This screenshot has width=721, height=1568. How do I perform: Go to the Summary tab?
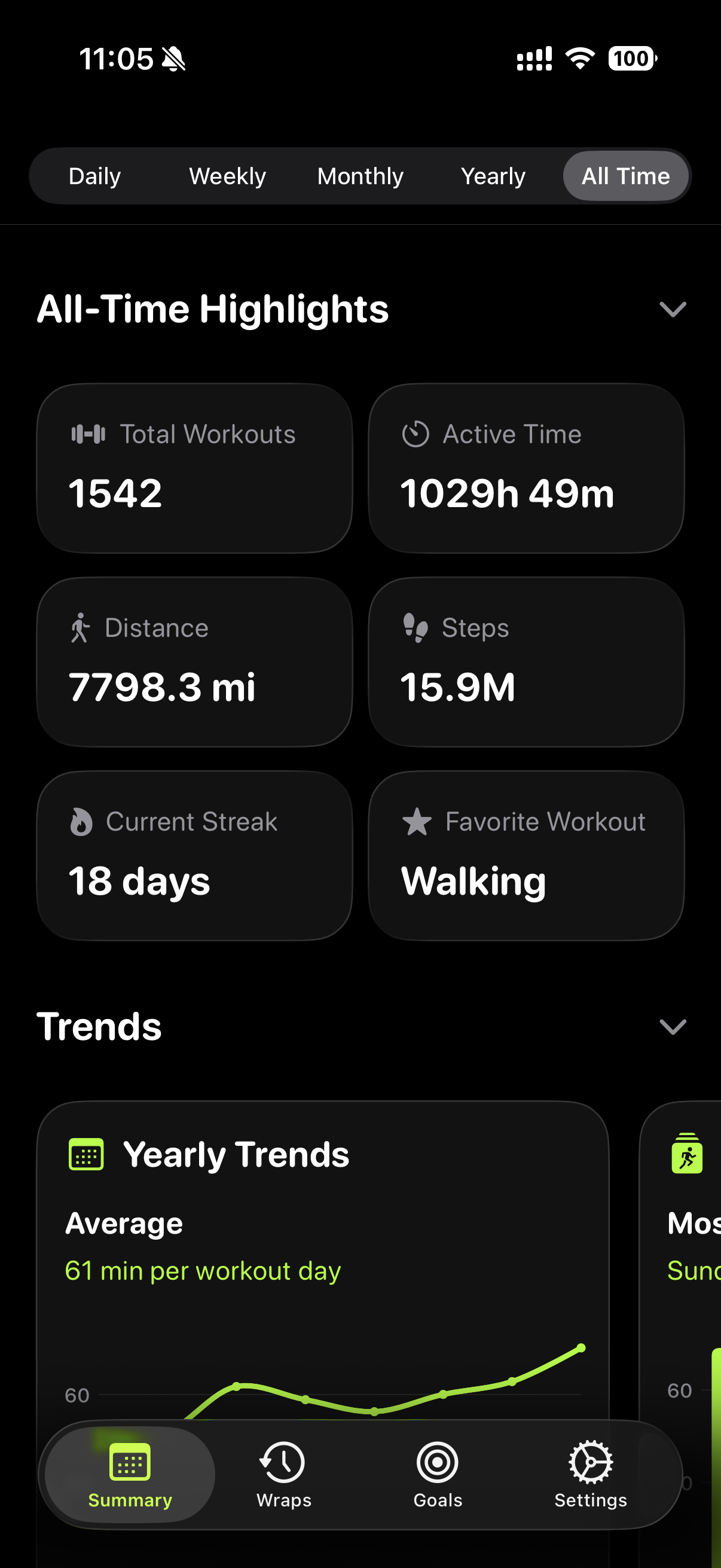[x=130, y=1474]
